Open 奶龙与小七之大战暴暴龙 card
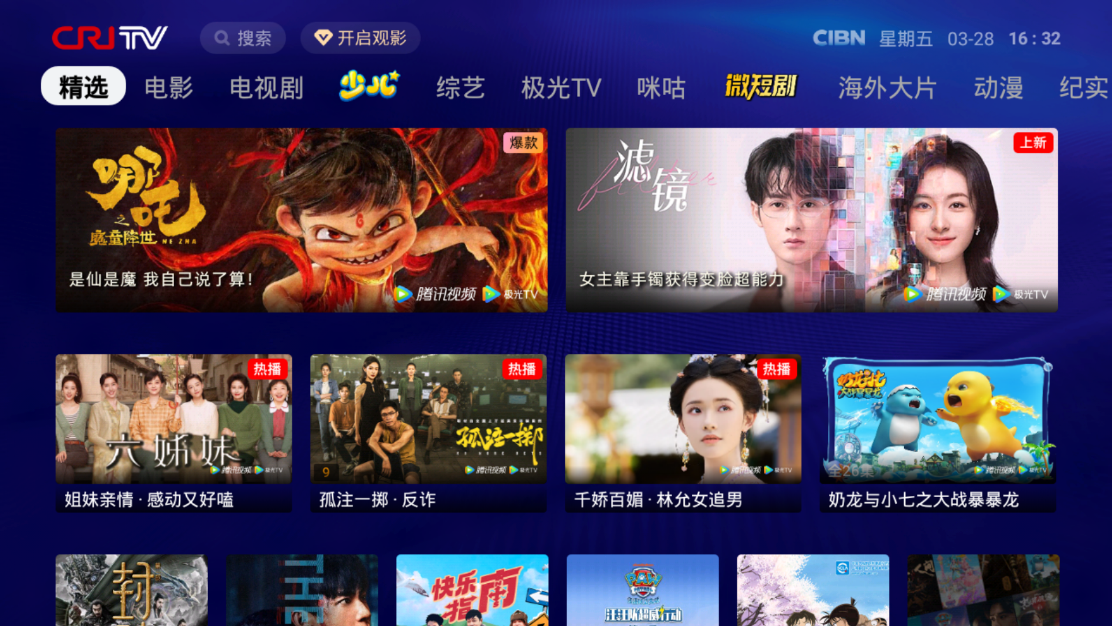The width and height of the screenshot is (1112, 626). click(x=937, y=432)
